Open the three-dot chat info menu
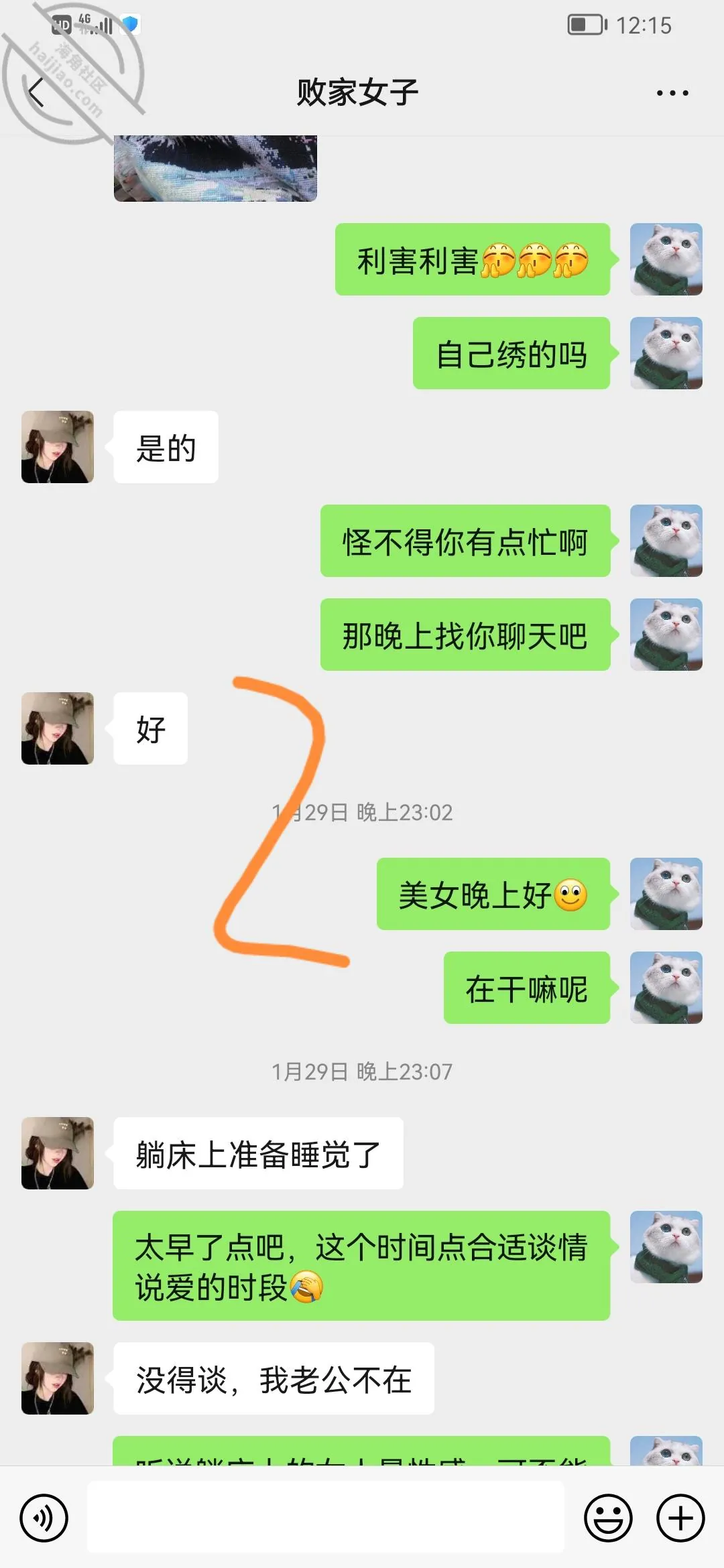This screenshot has height=1568, width=724. 672,93
